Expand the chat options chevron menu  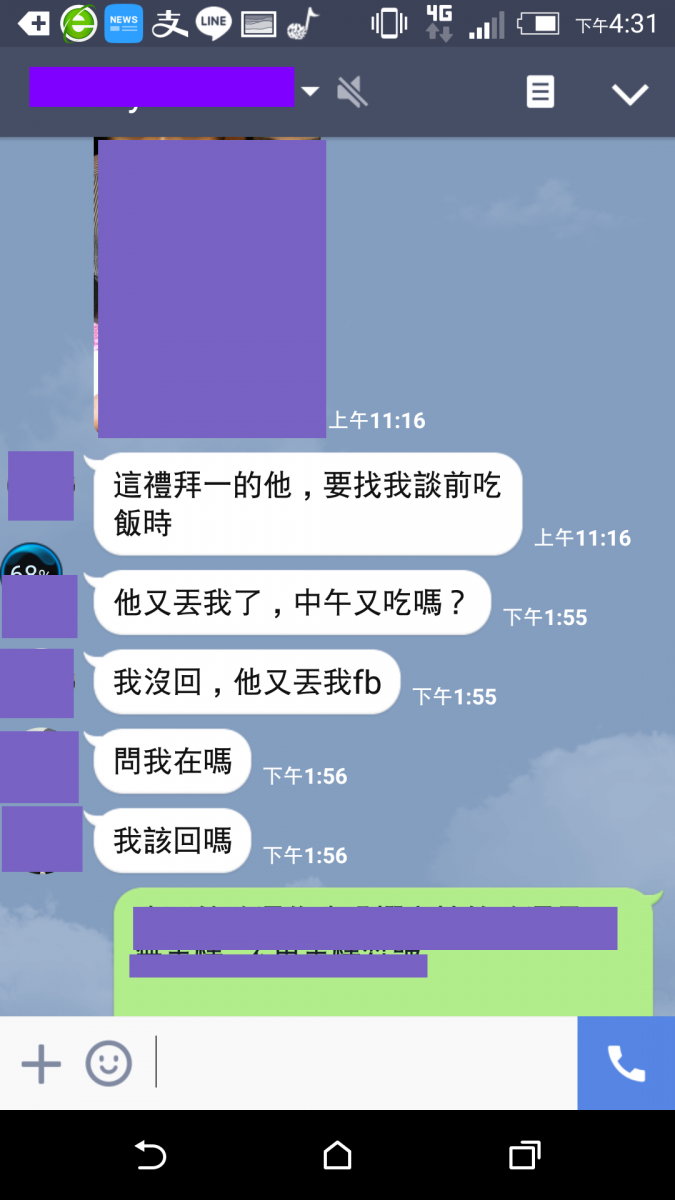pos(630,94)
